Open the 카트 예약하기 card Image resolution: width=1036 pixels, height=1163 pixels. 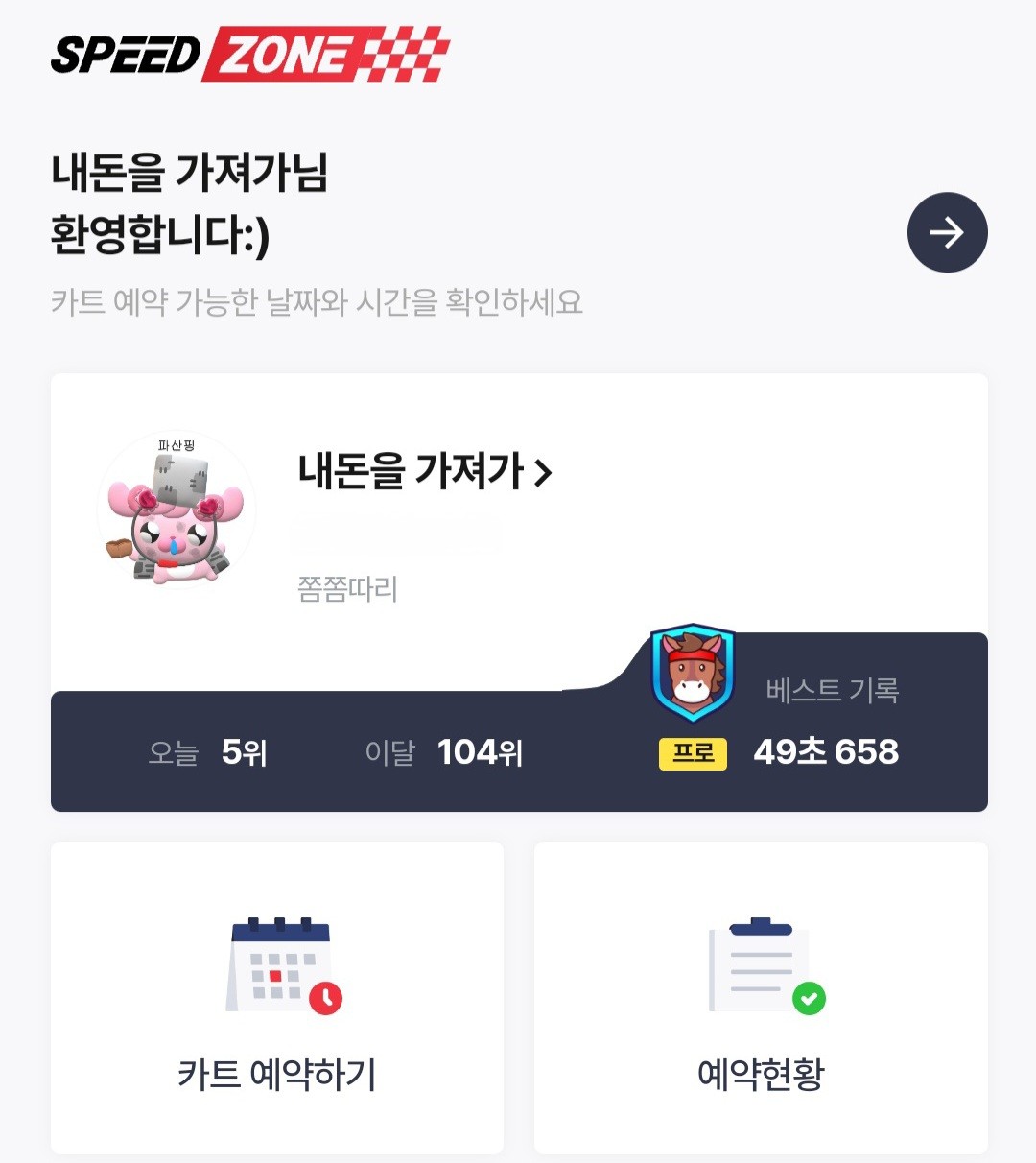[x=277, y=998]
